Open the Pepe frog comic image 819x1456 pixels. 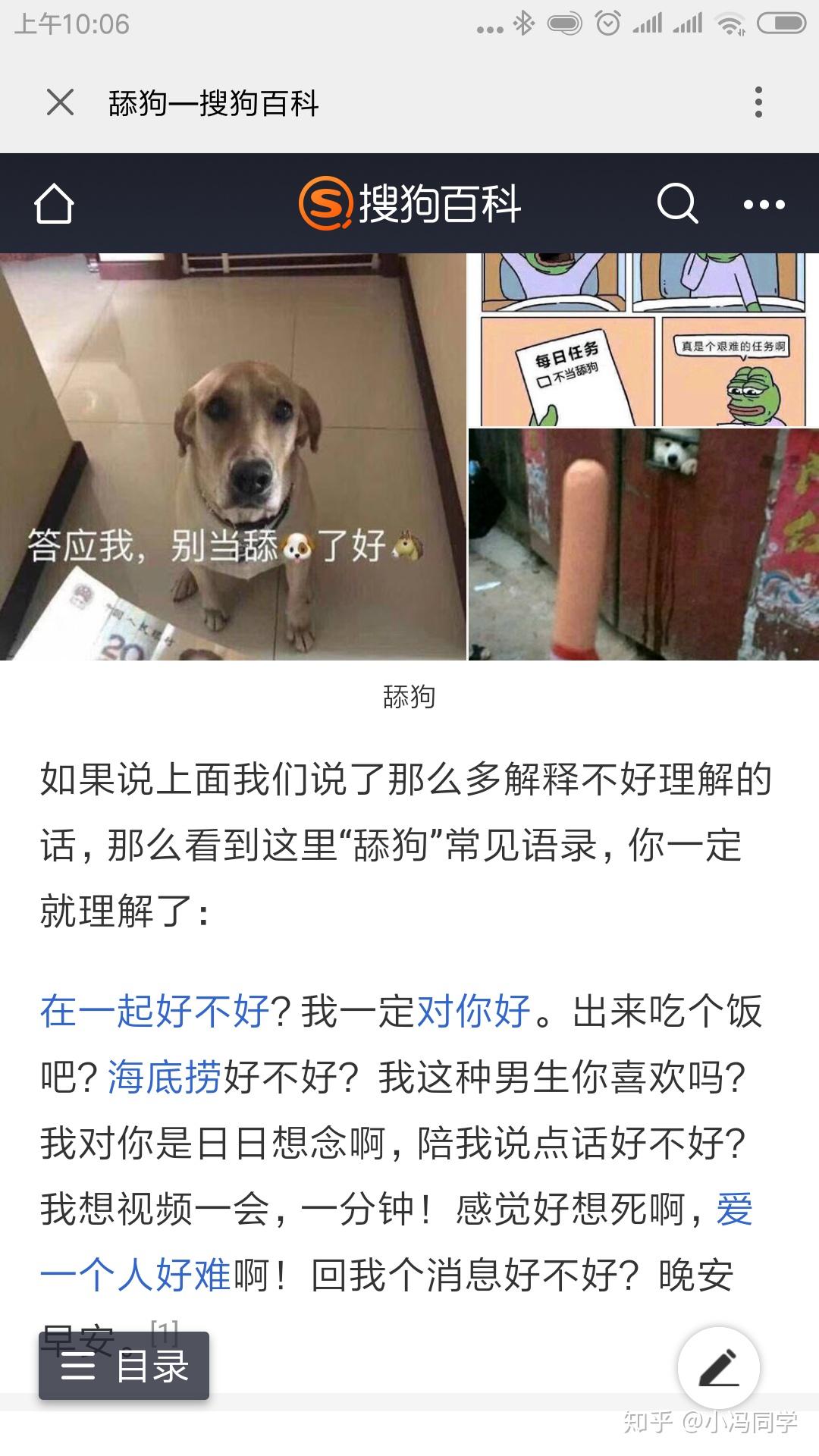(x=643, y=340)
